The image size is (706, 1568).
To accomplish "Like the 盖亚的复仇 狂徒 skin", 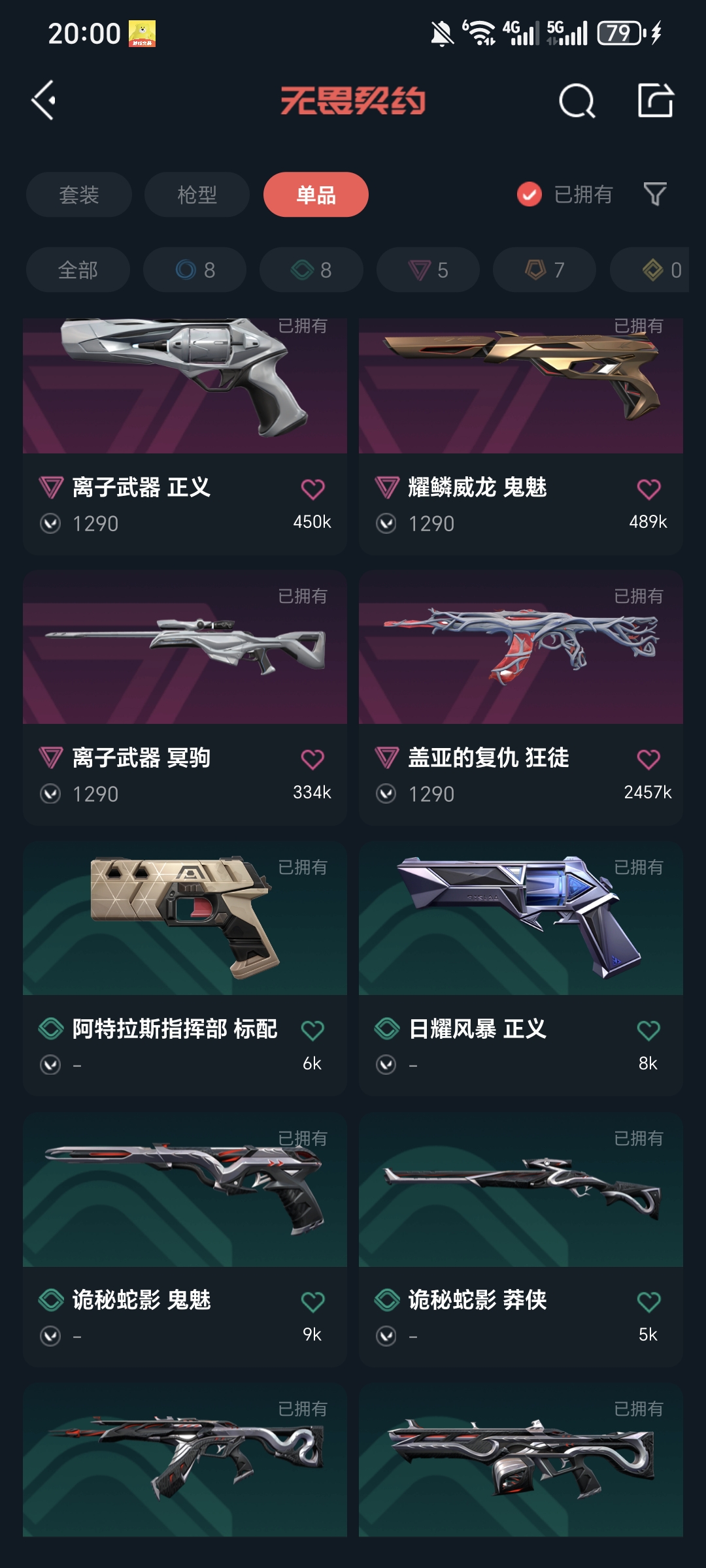I will click(x=648, y=759).
